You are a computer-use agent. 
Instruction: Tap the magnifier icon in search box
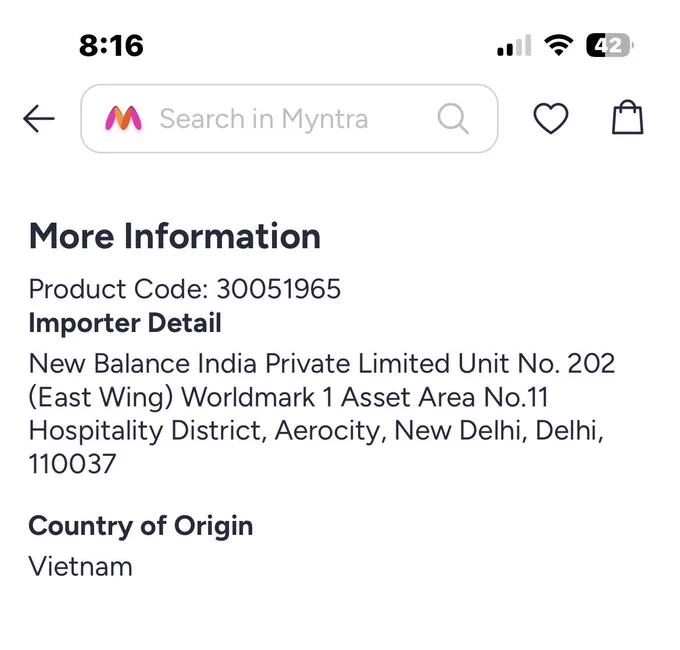click(453, 118)
